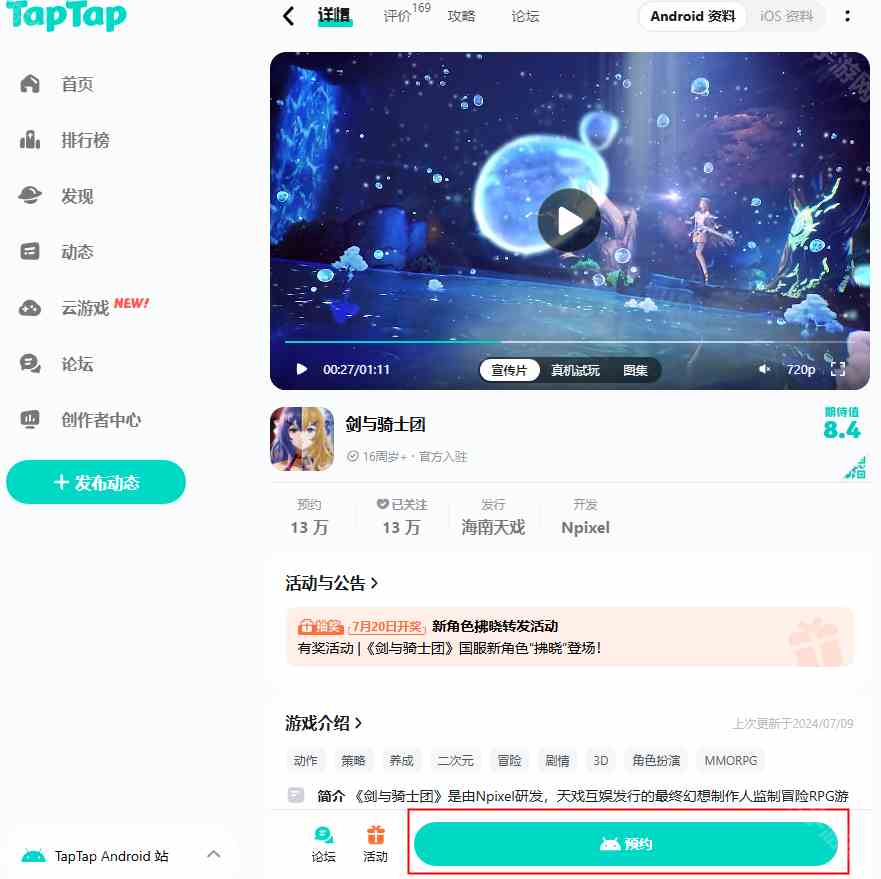Open 排行榜 in the sidebar
The width and height of the screenshot is (881, 879).
tap(84, 140)
